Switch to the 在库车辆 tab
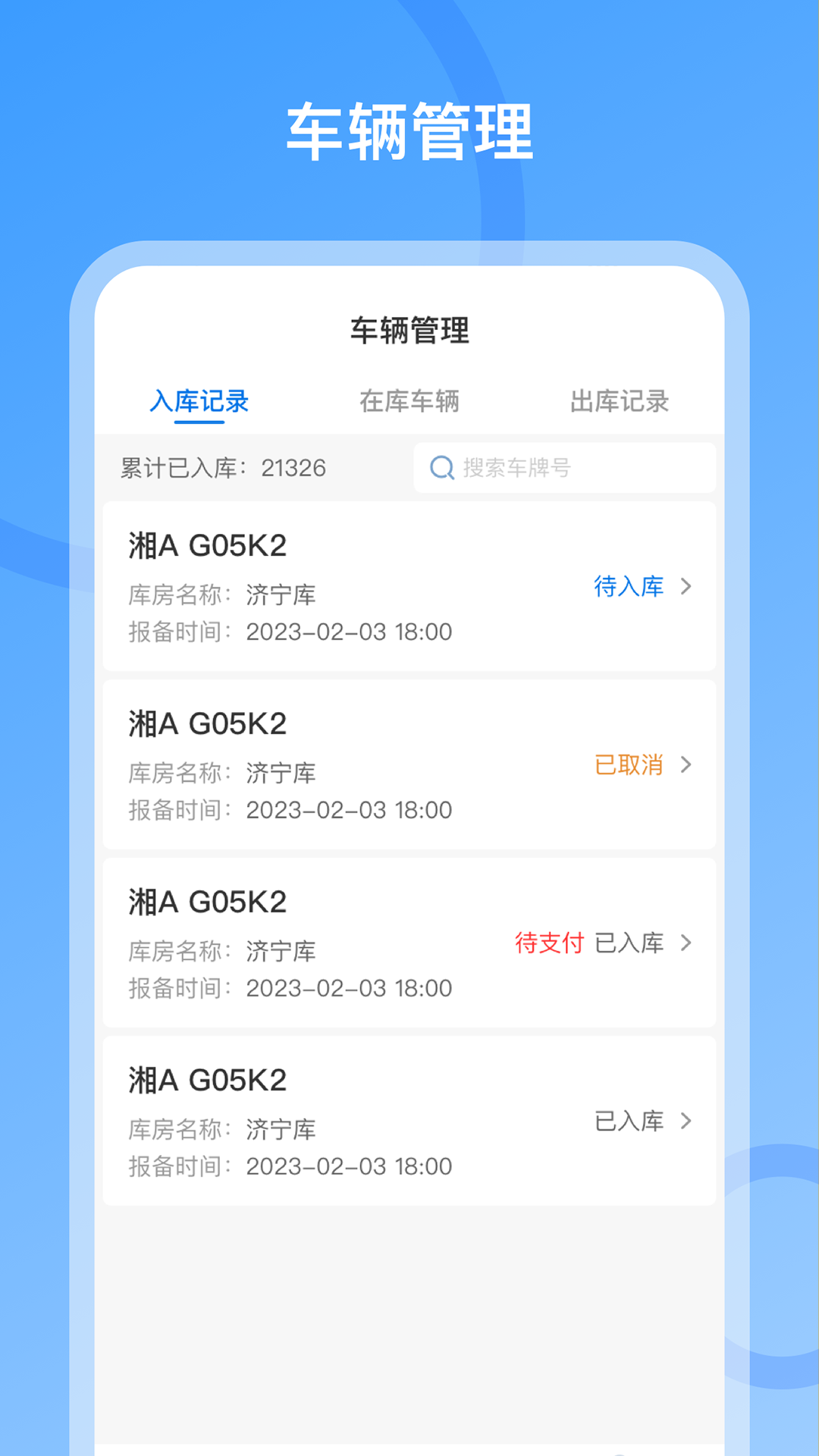This screenshot has height=1456, width=819. click(x=409, y=402)
